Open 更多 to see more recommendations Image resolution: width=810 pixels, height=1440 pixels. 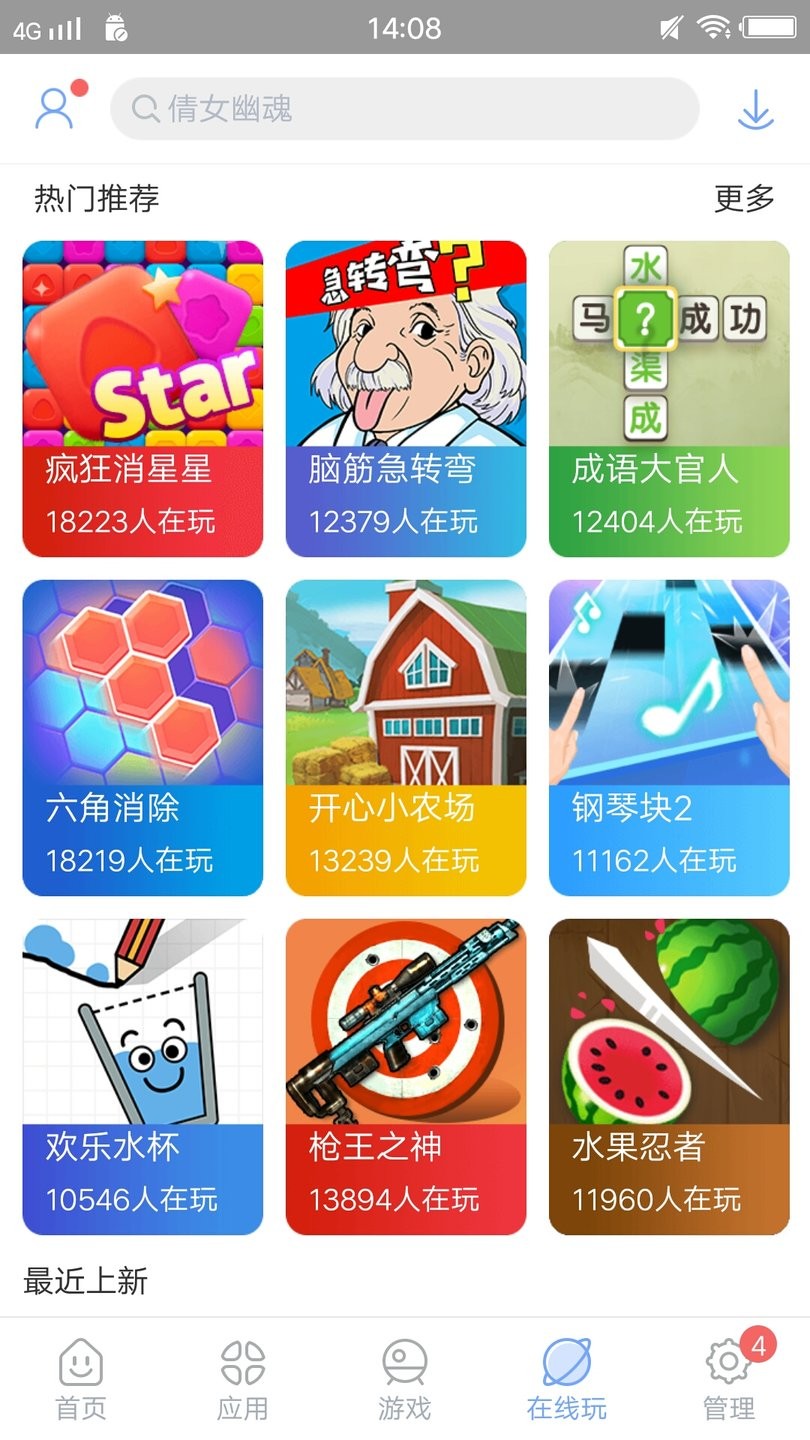[x=743, y=199]
